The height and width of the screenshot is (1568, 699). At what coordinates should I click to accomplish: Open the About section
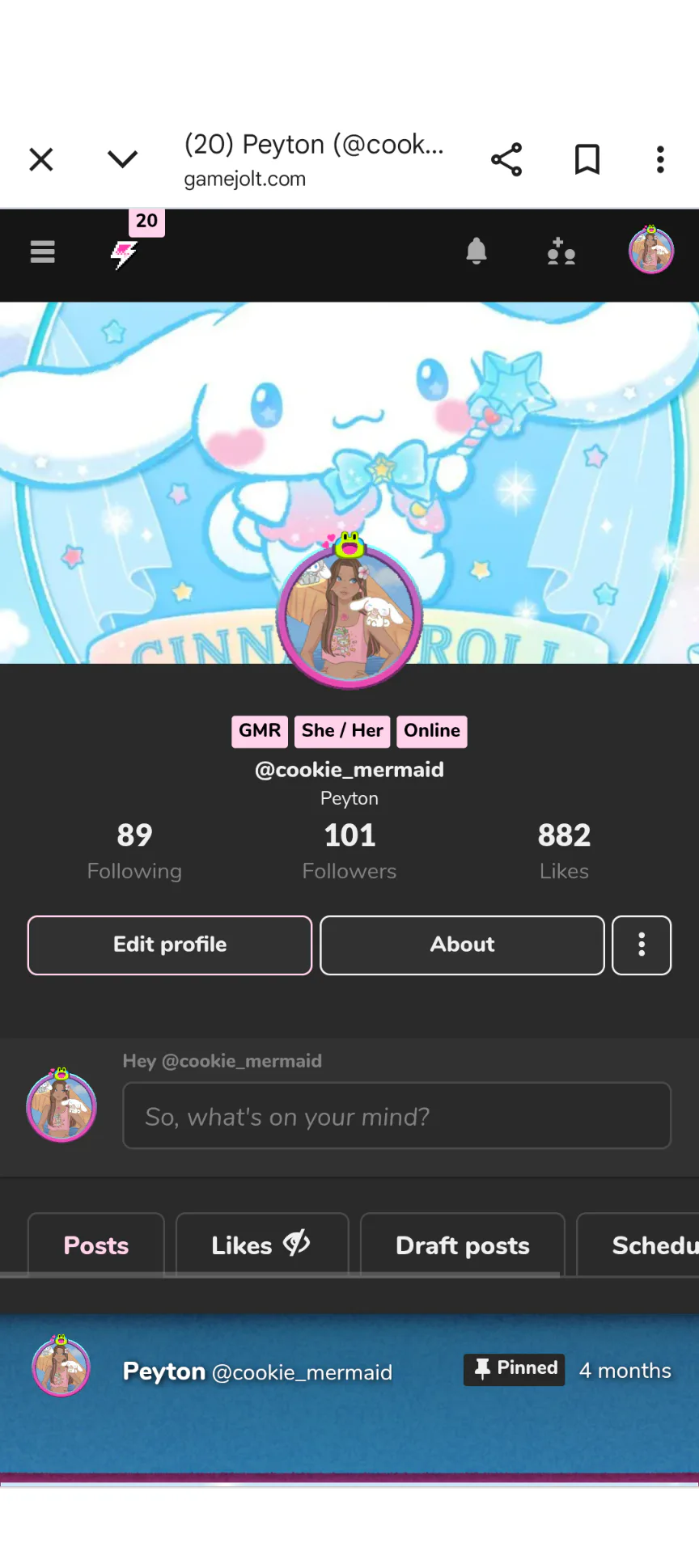click(462, 945)
